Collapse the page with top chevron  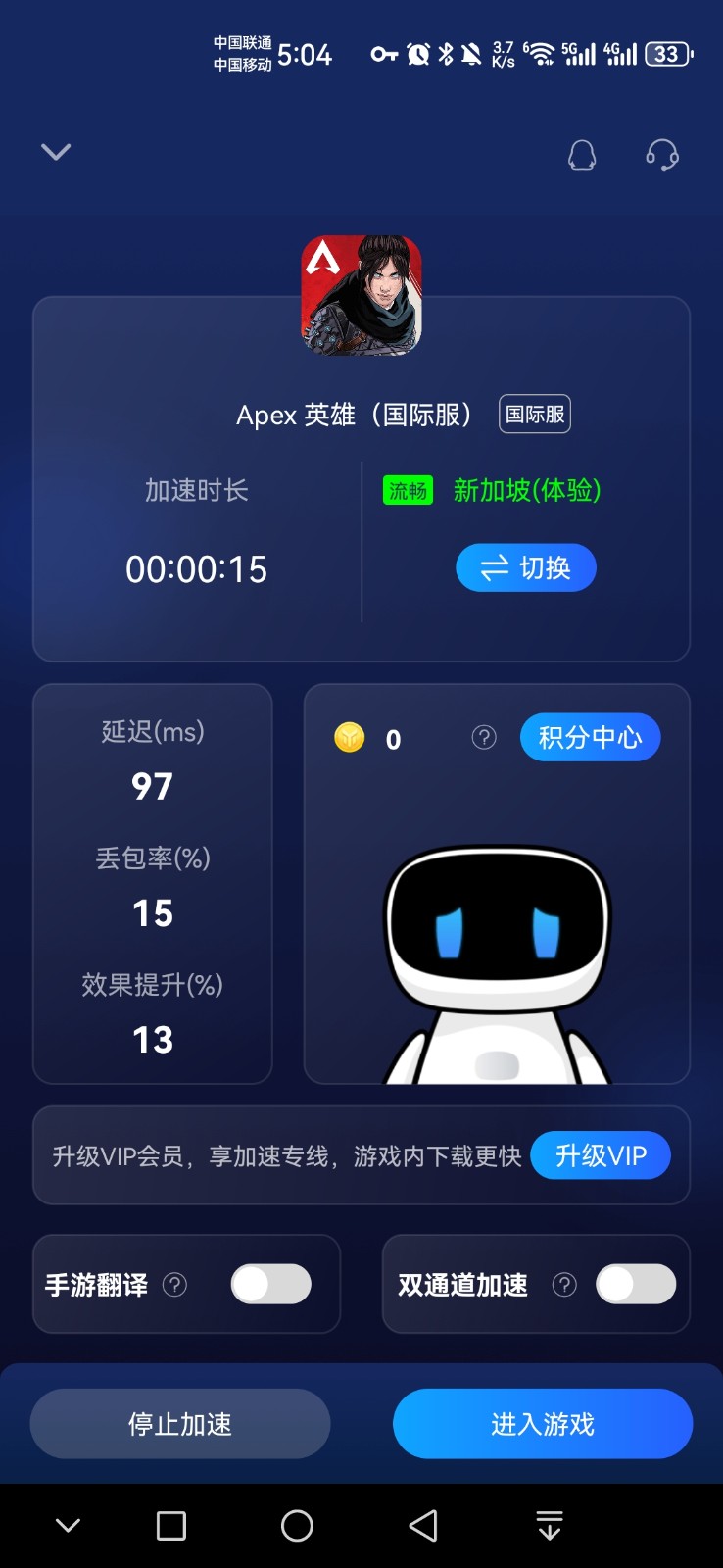pos(56,153)
